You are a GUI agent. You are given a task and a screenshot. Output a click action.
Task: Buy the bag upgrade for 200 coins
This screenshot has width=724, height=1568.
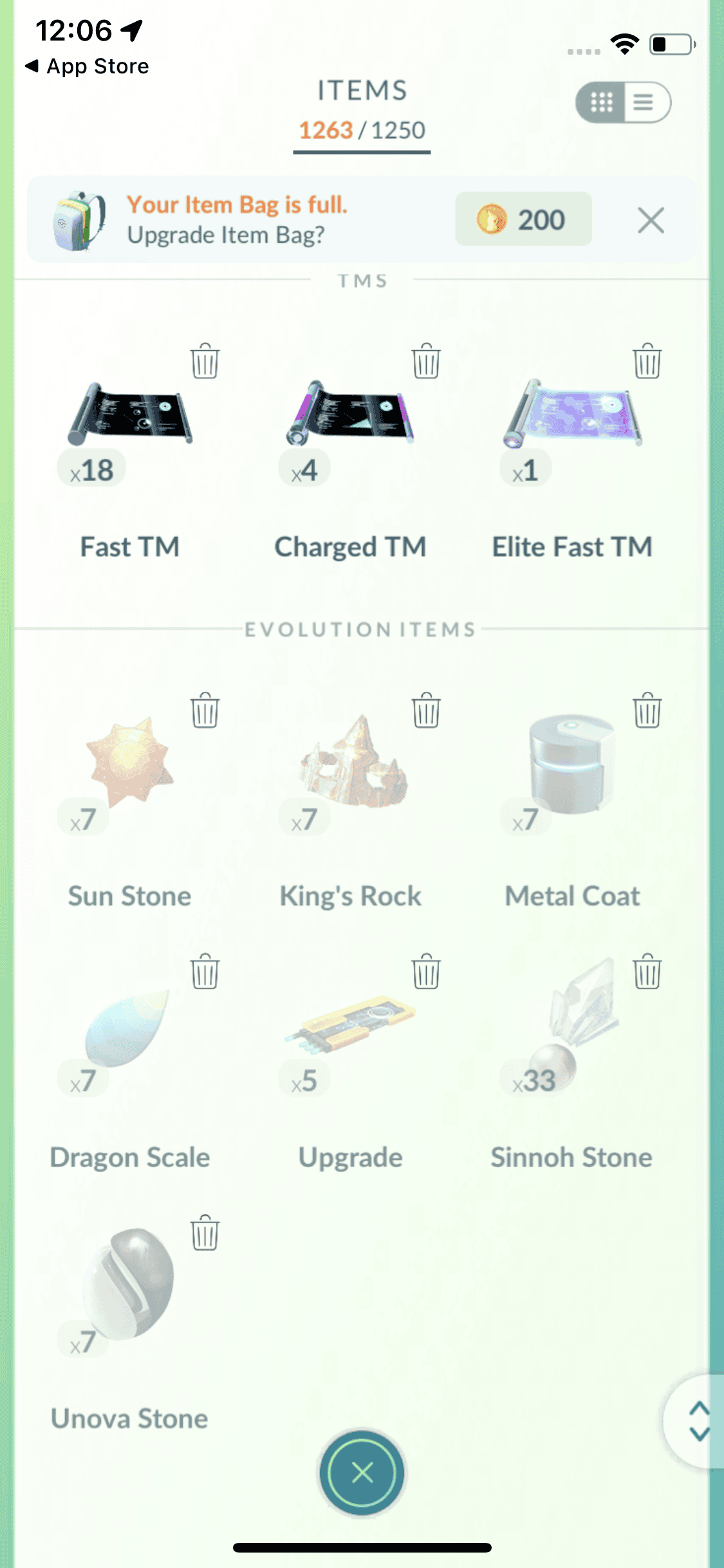[523, 219]
